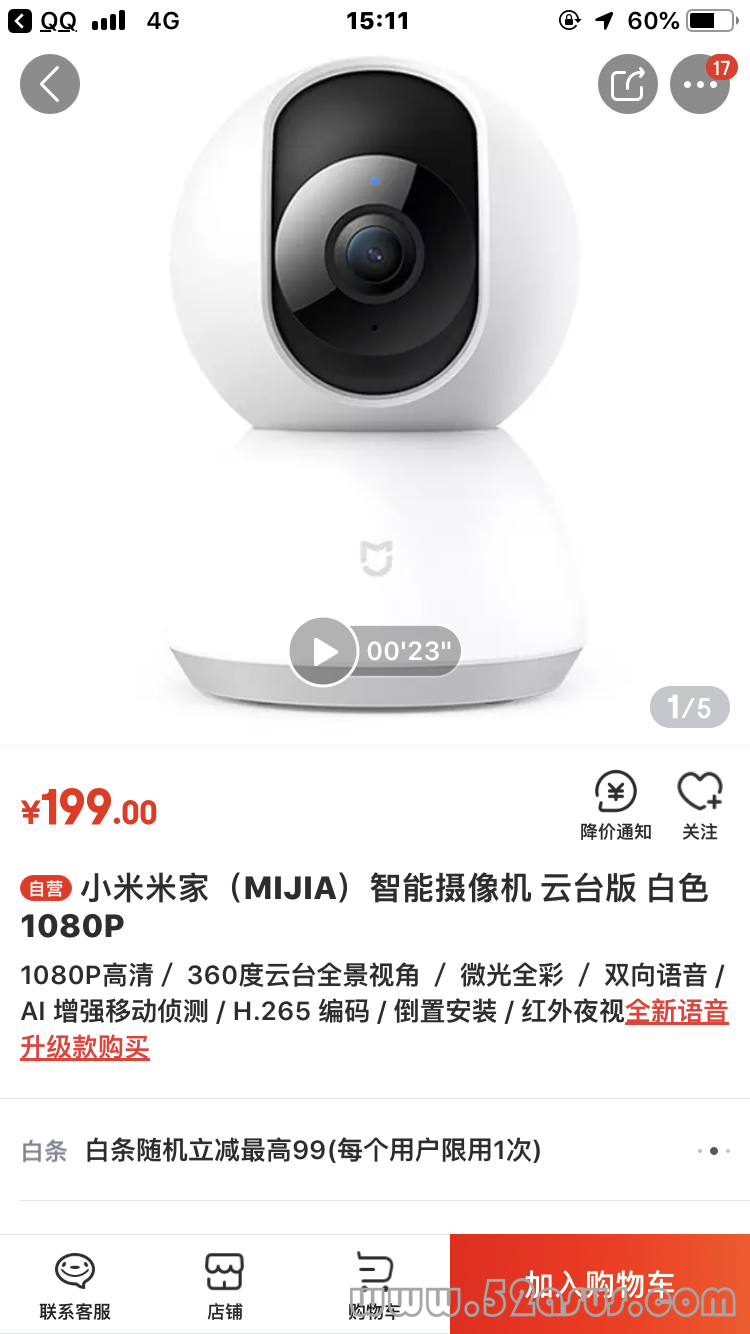Visit the 店铺 store page
The width and height of the screenshot is (750, 1334).
tap(225, 1285)
